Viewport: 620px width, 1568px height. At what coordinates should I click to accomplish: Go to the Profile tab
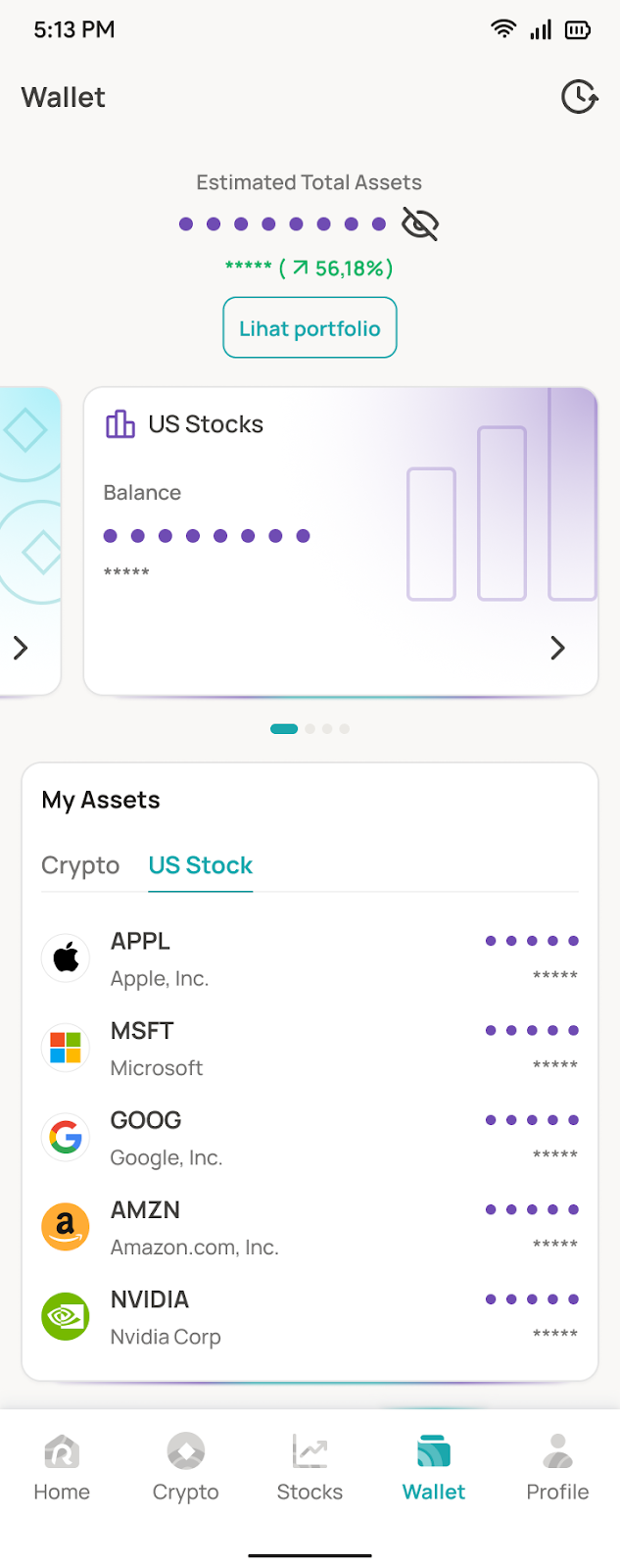557,1467
